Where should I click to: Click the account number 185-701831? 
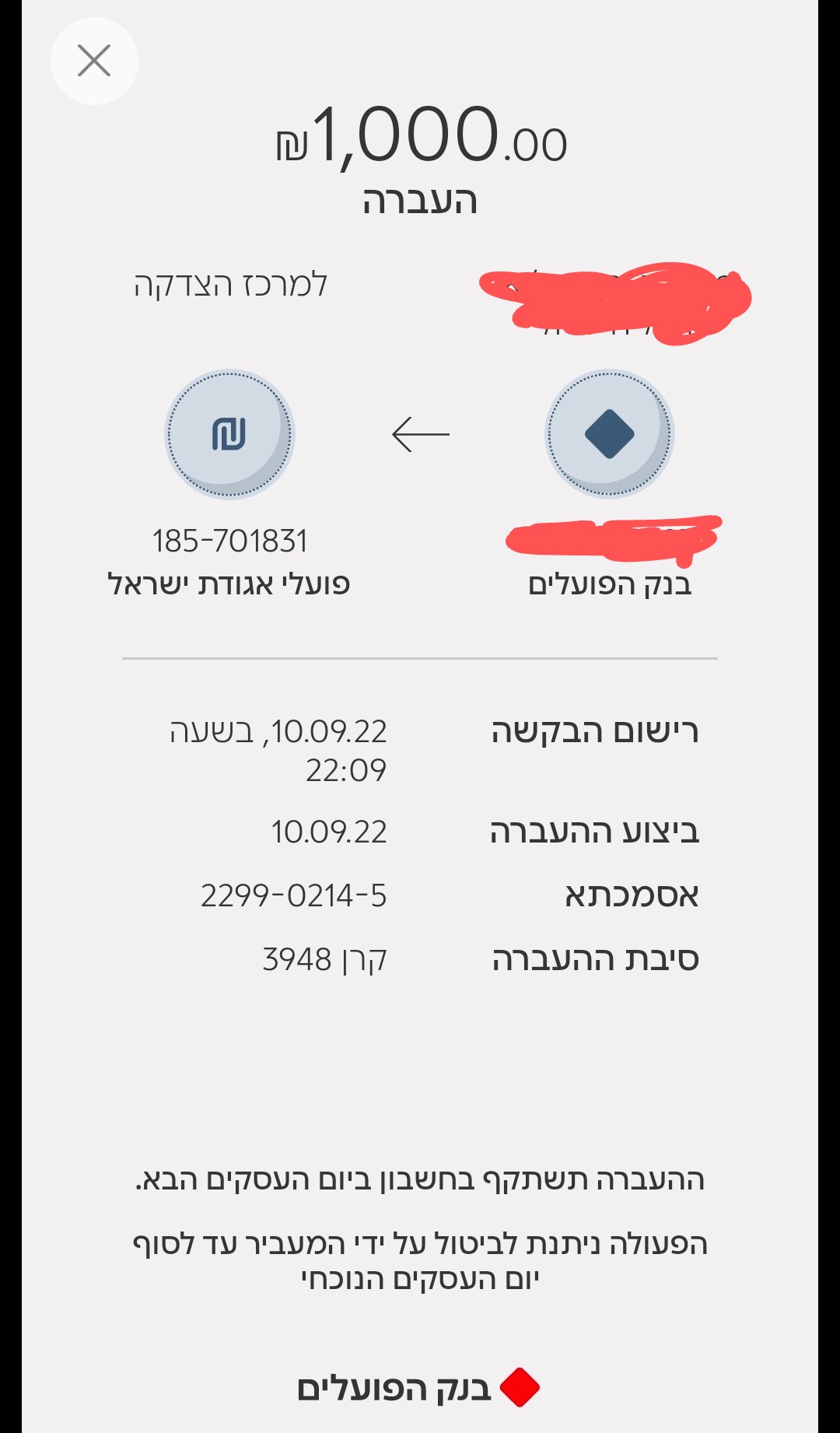[x=231, y=538]
